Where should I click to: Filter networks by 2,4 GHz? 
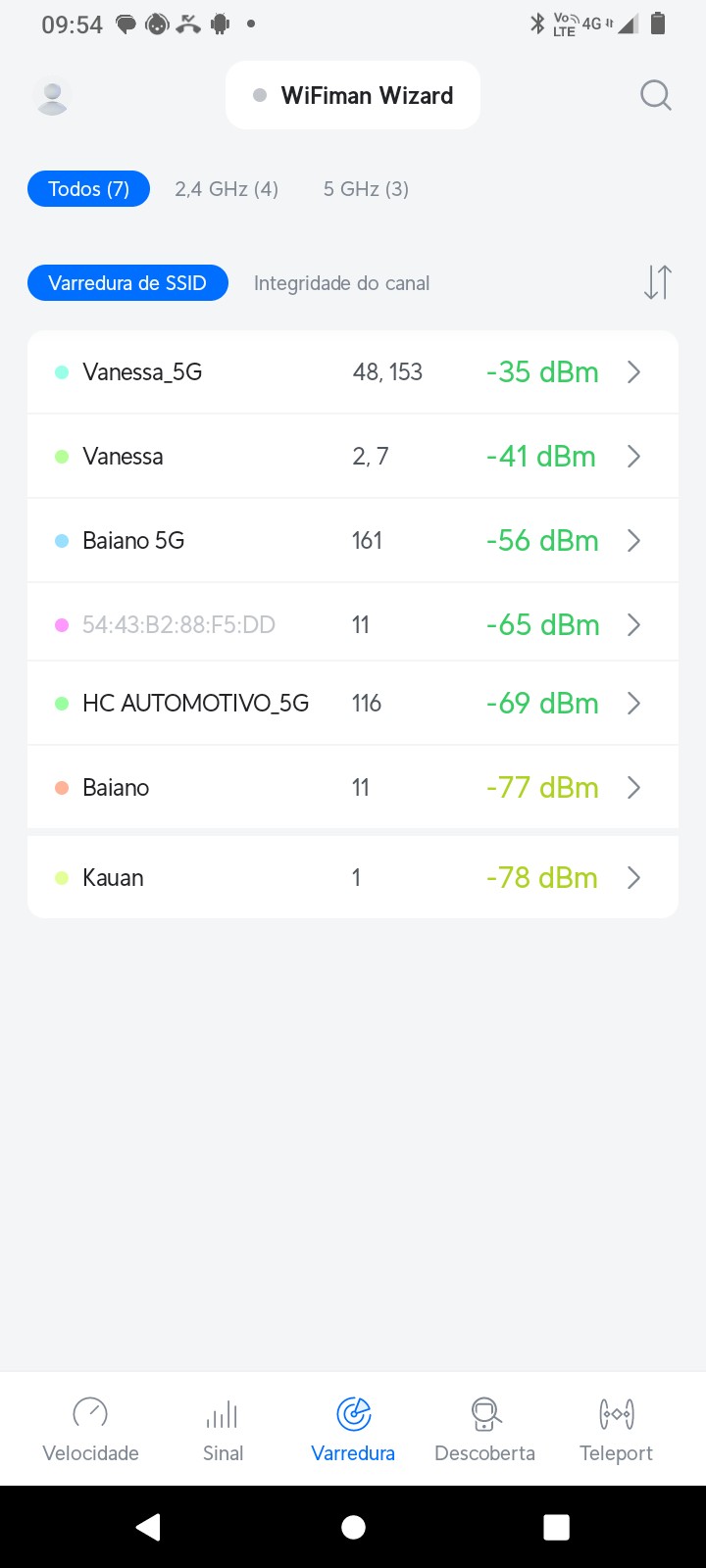coord(227,189)
